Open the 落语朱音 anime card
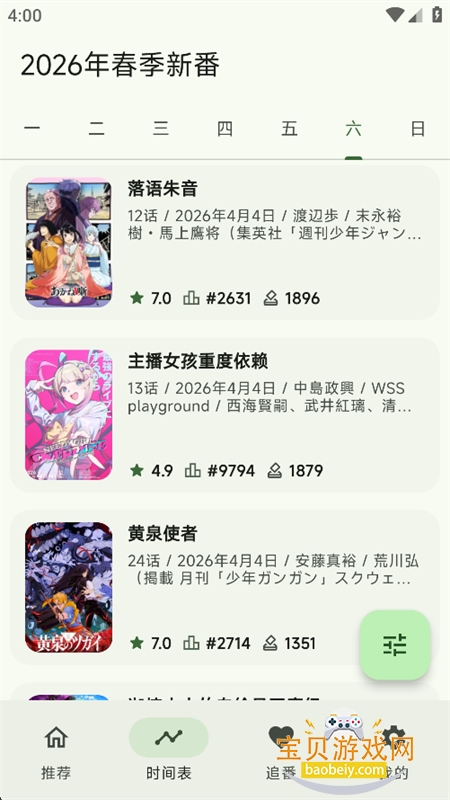Screen dimensions: 450x800 [225, 242]
